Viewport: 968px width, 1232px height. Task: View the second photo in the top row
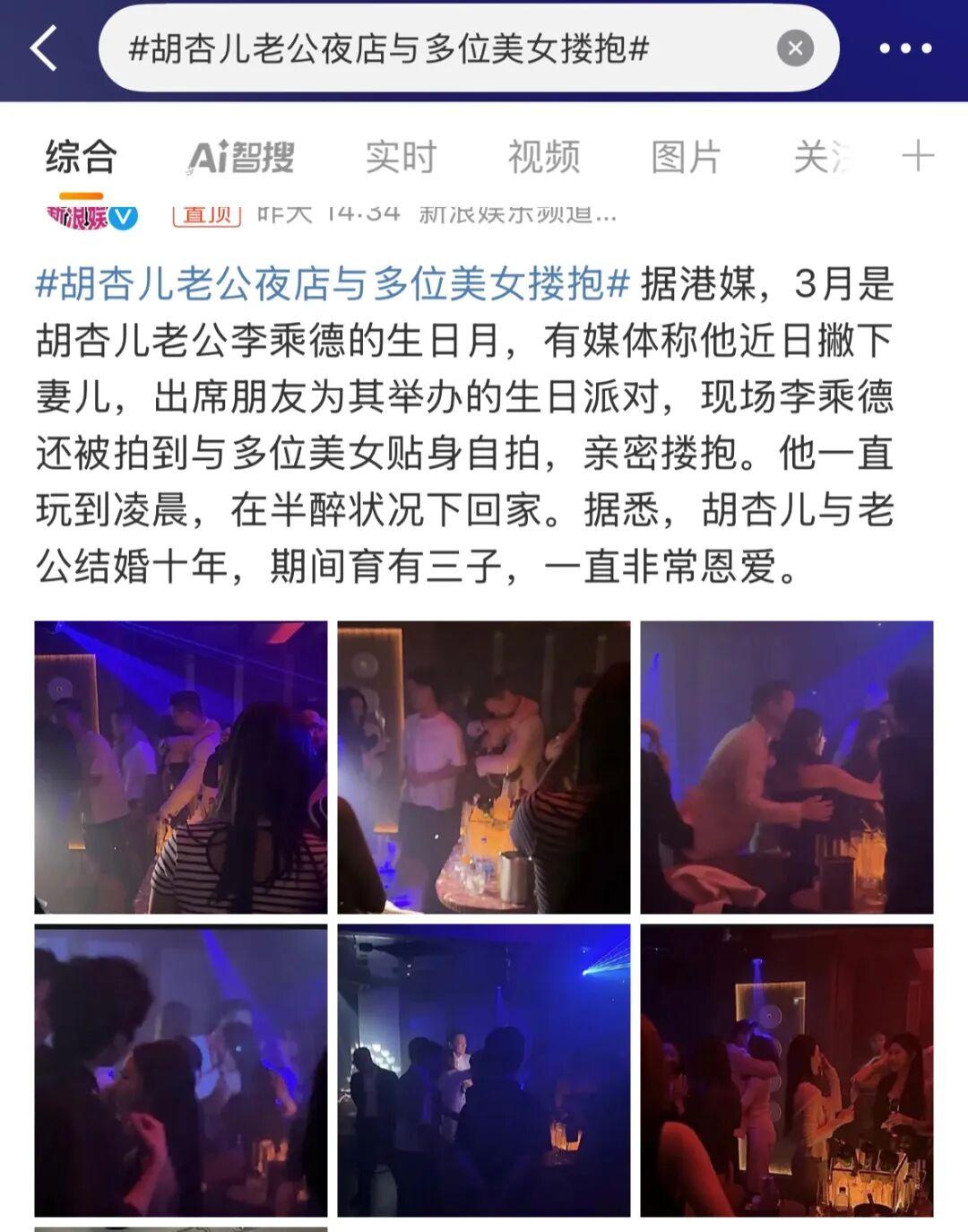pyautogui.click(x=483, y=767)
